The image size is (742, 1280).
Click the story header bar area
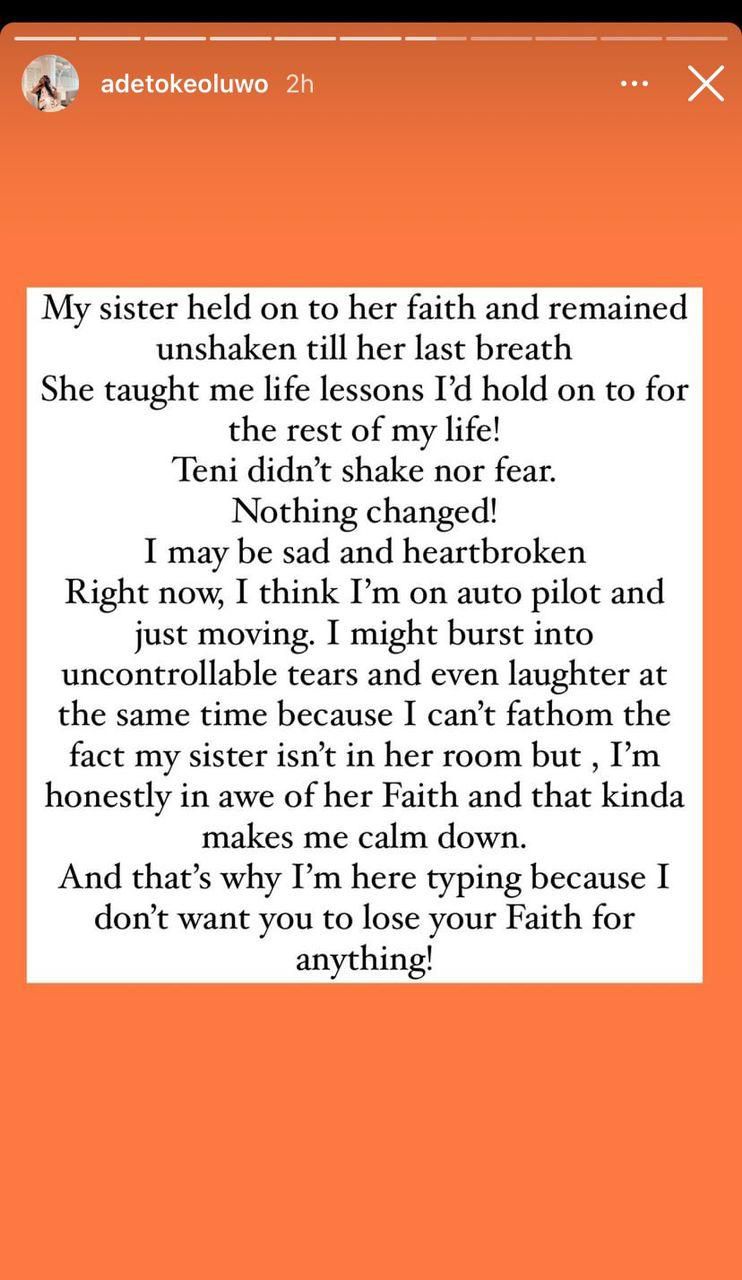point(371,84)
